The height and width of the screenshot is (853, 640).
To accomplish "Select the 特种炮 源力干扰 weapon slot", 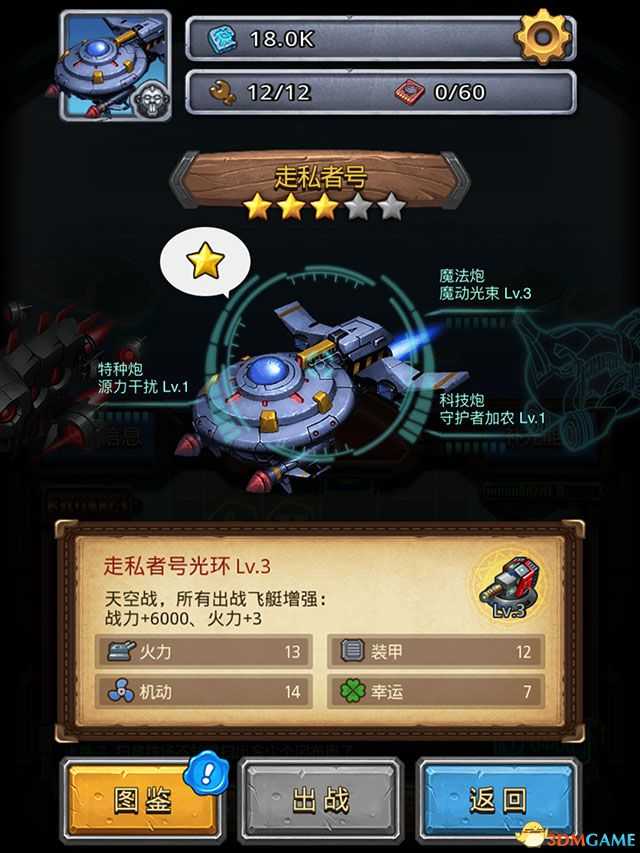I will [143, 377].
